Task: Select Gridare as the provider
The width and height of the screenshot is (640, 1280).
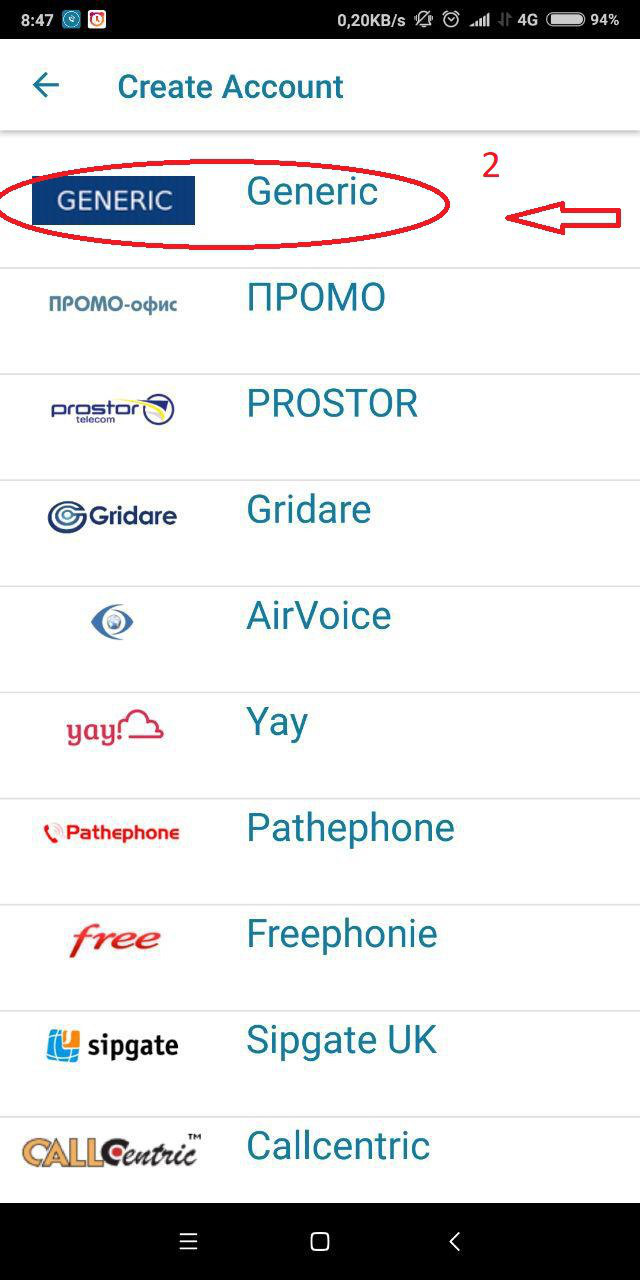Action: [x=308, y=510]
